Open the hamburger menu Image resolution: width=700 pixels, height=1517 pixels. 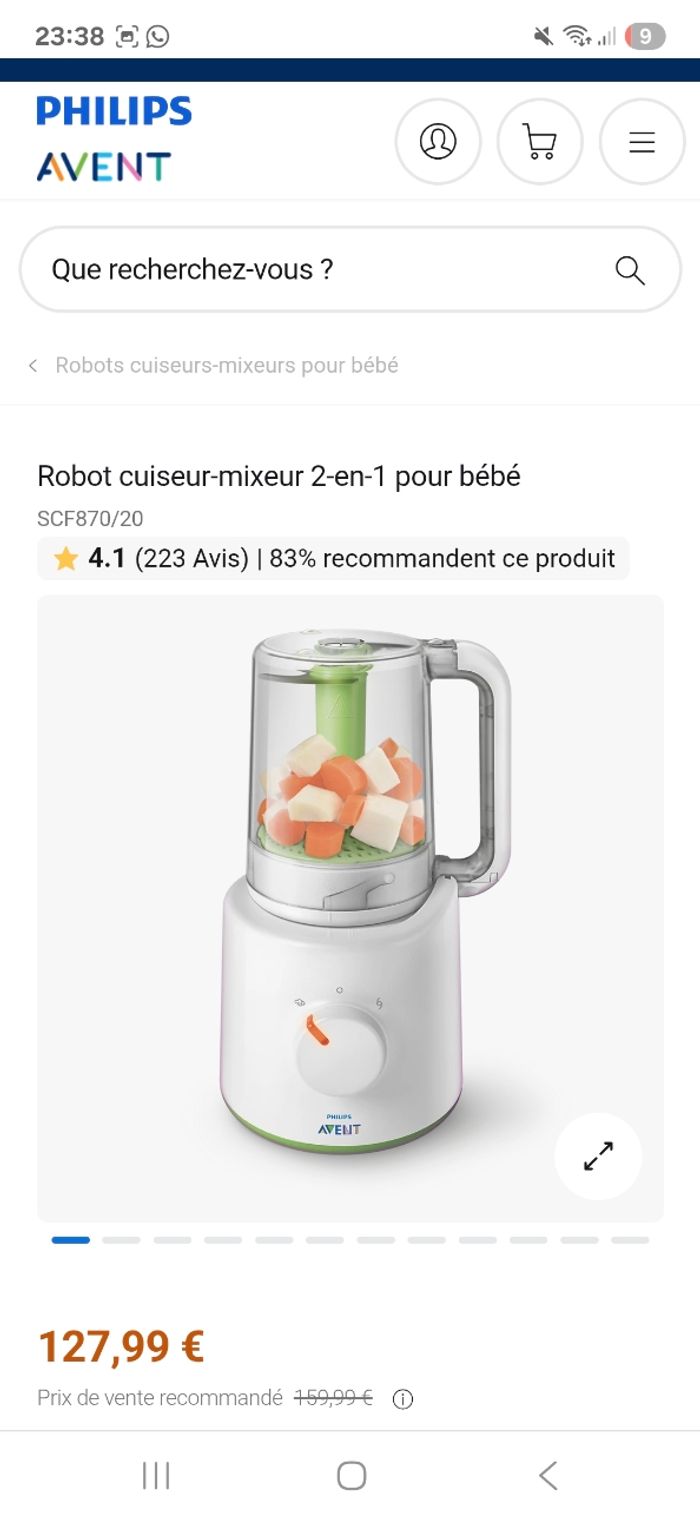(x=642, y=142)
